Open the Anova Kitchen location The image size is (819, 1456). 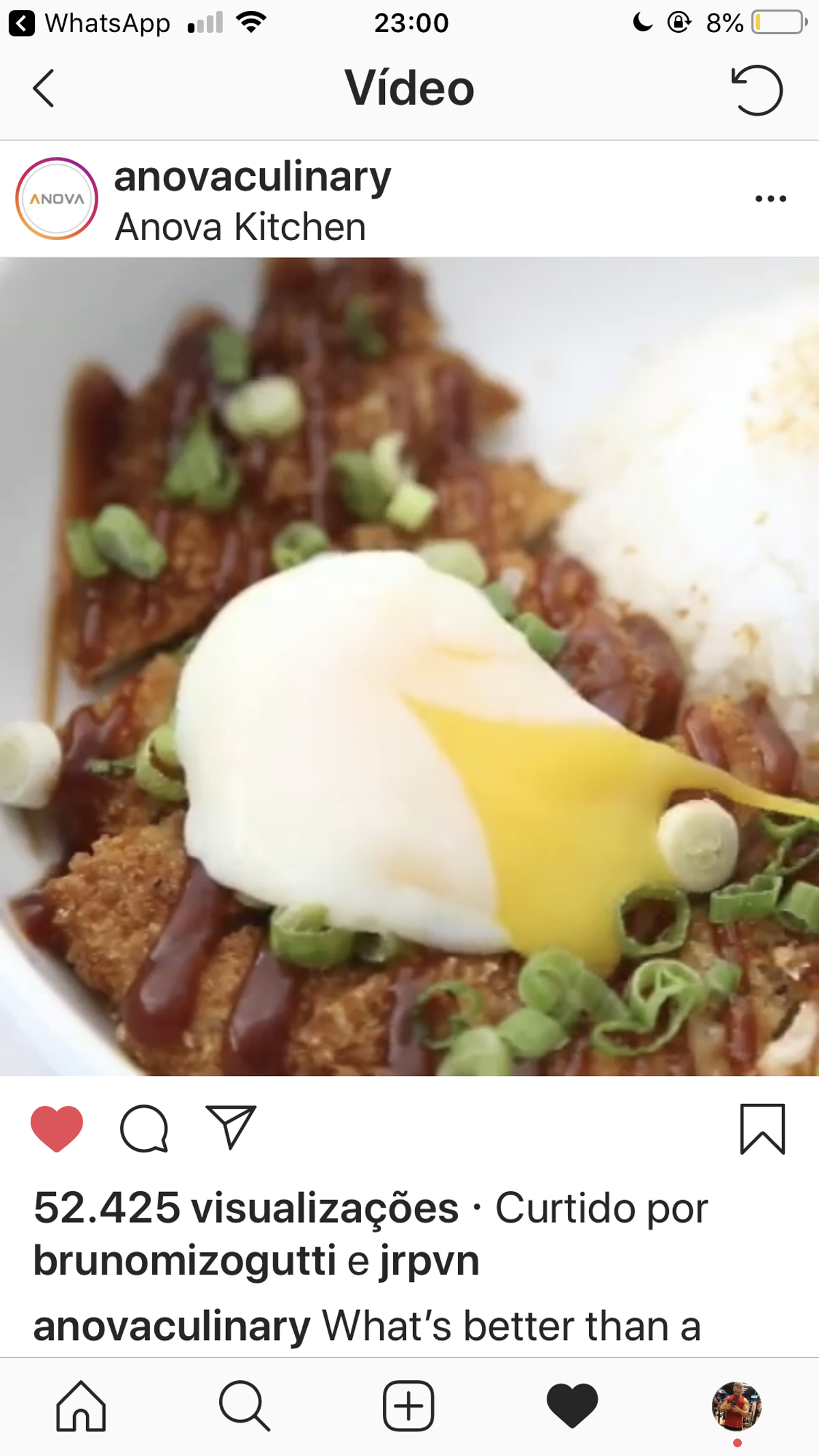[240, 227]
